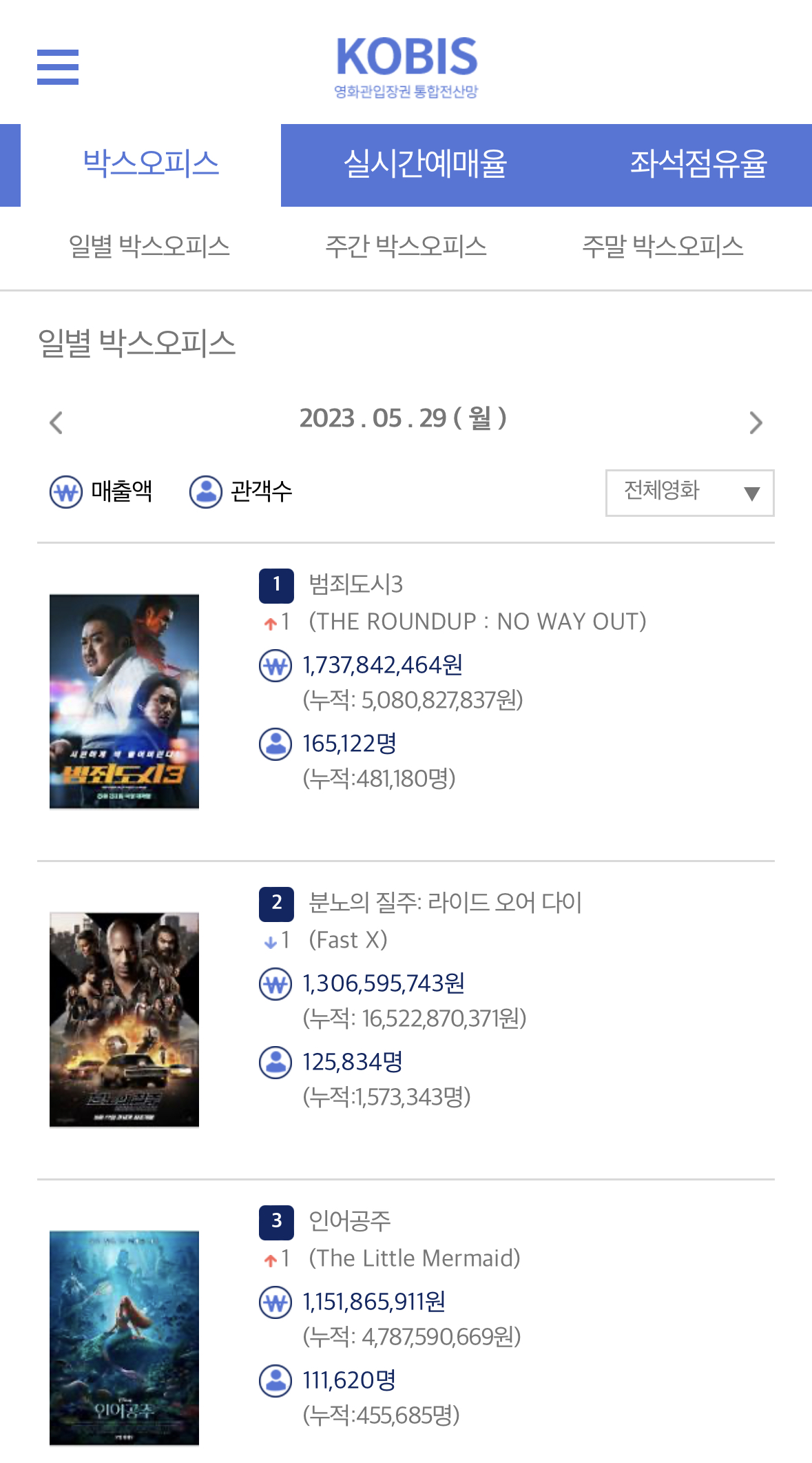The width and height of the screenshot is (812, 1463).
Task: Switch to the 박스오피스 tab
Action: 151,165
